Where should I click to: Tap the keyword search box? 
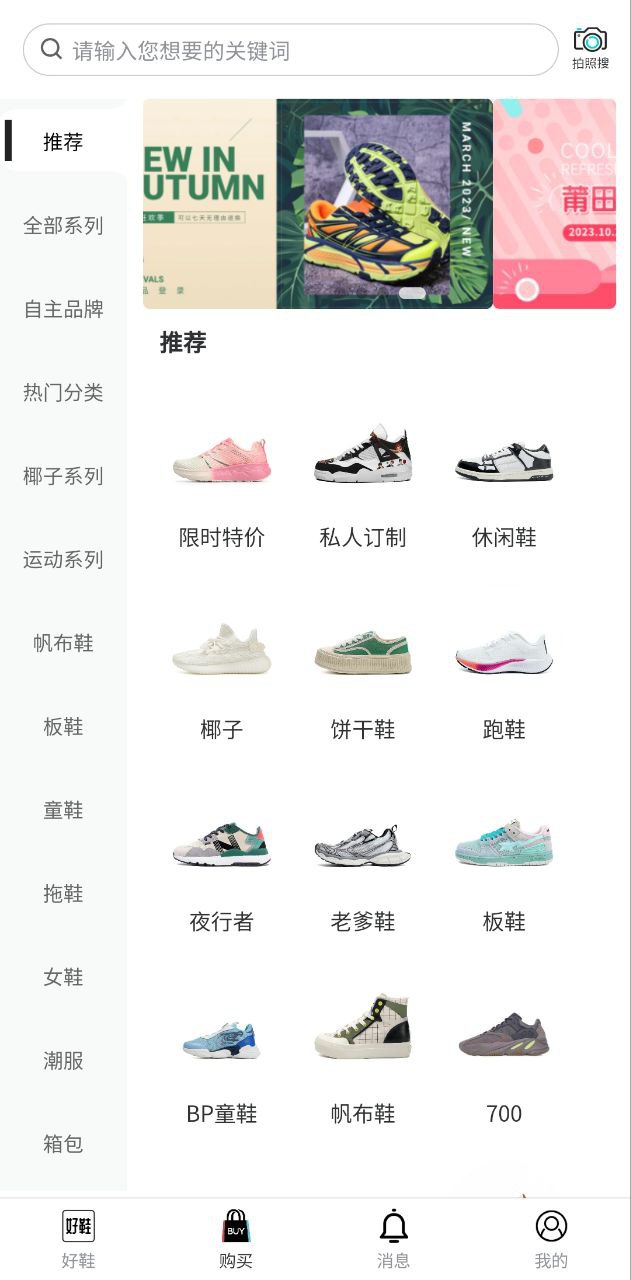(x=290, y=50)
